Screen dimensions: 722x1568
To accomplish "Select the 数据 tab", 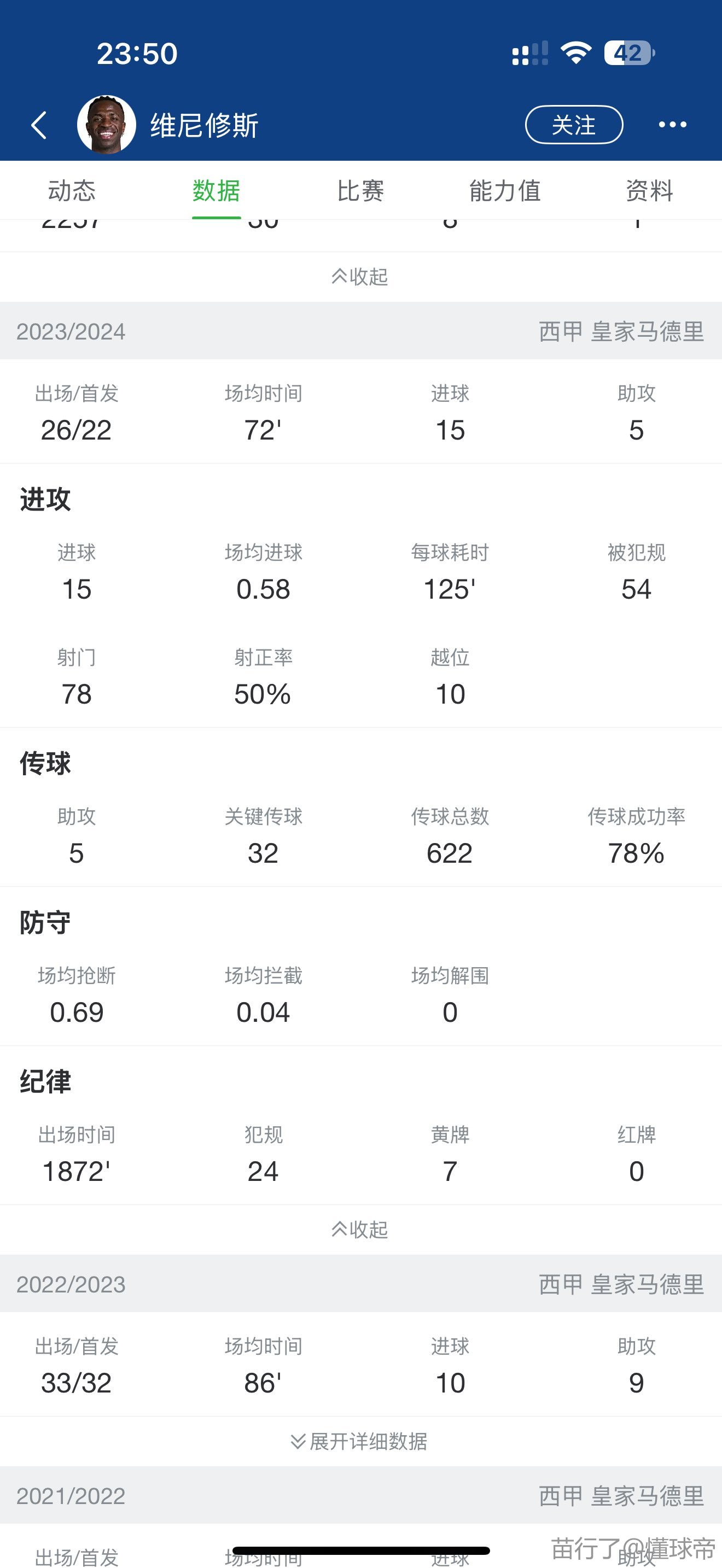I will [216, 190].
